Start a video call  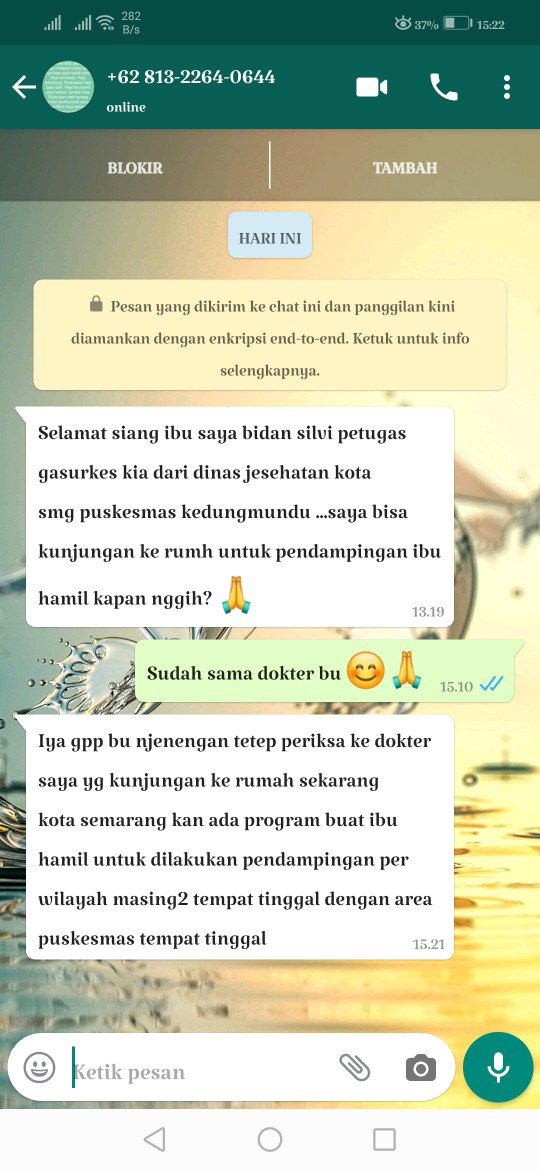[x=371, y=87]
